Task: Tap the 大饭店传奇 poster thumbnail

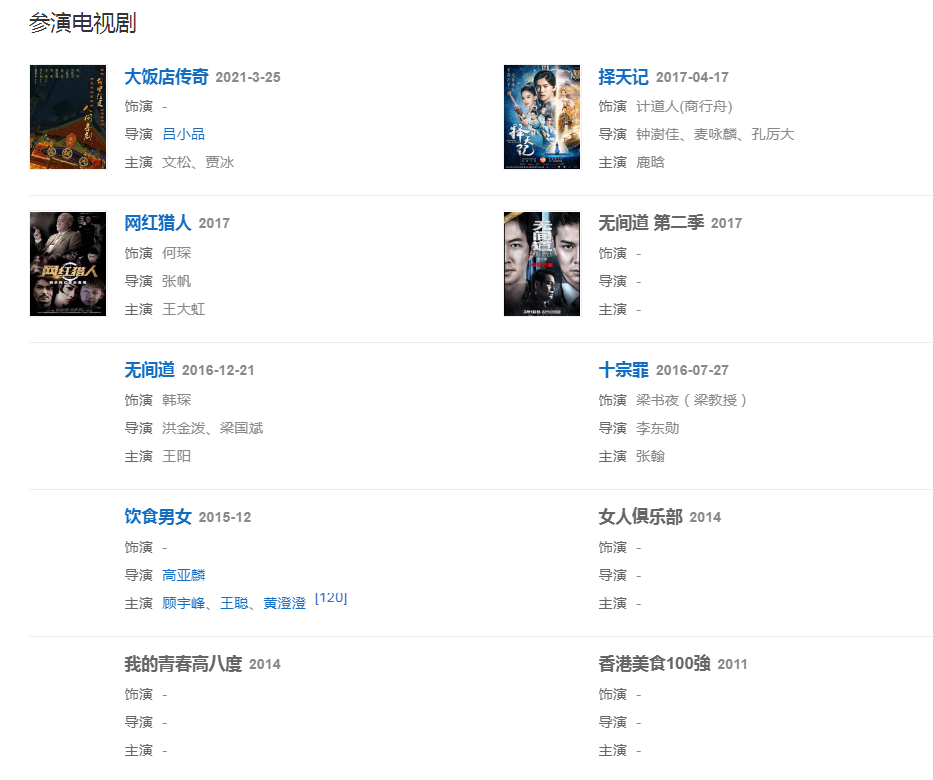Action: (x=68, y=117)
